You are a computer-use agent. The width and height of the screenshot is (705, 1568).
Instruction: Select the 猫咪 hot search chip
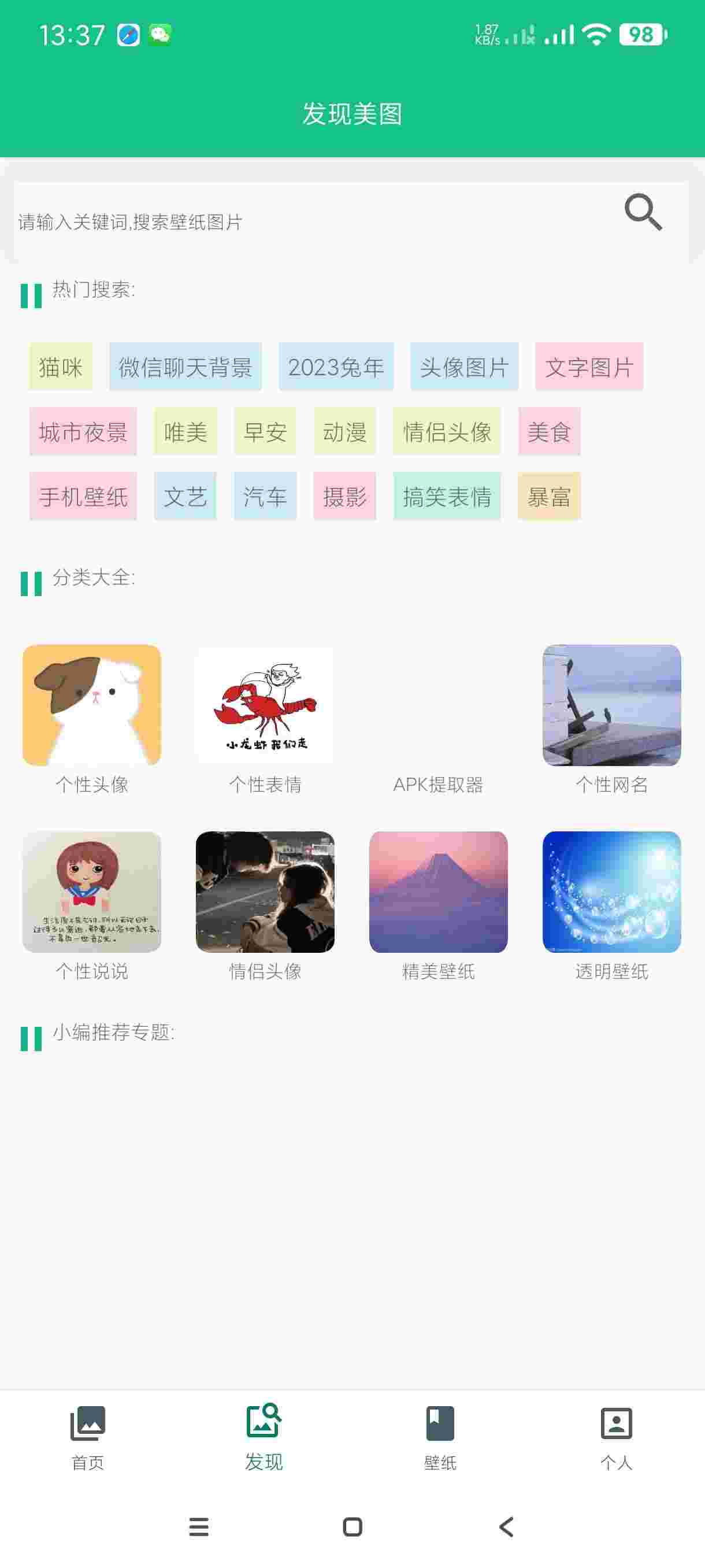61,367
